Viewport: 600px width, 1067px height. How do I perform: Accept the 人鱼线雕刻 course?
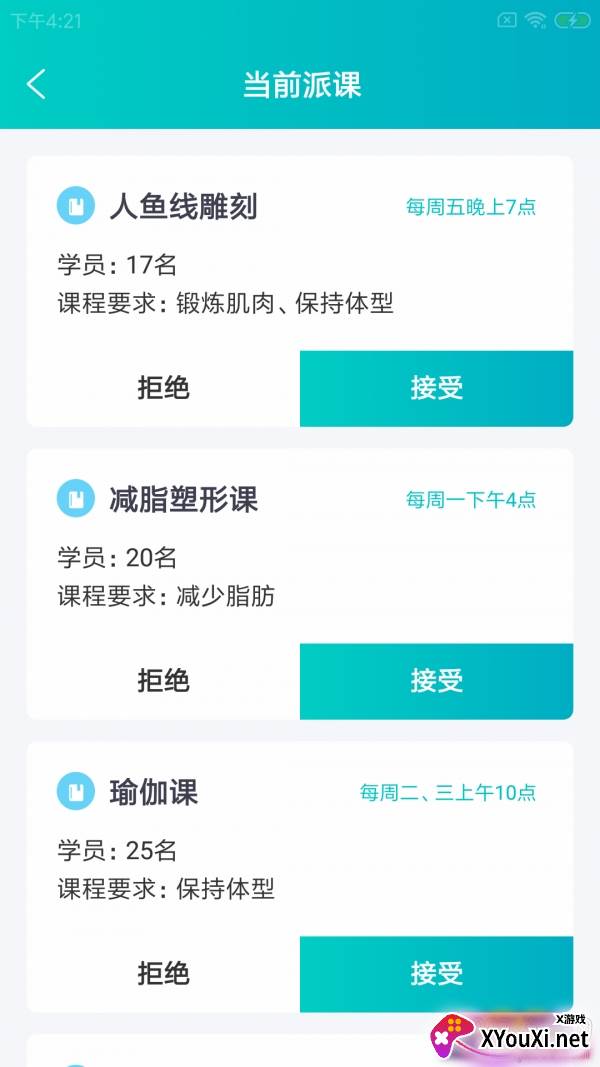pos(436,388)
